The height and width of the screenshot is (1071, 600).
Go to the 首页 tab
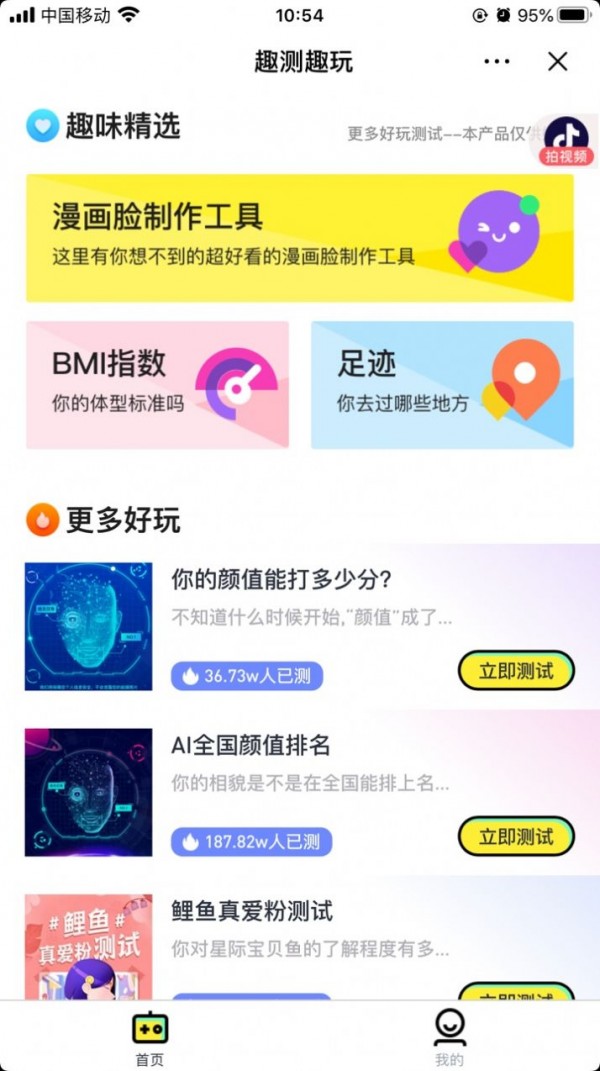click(x=150, y=1036)
